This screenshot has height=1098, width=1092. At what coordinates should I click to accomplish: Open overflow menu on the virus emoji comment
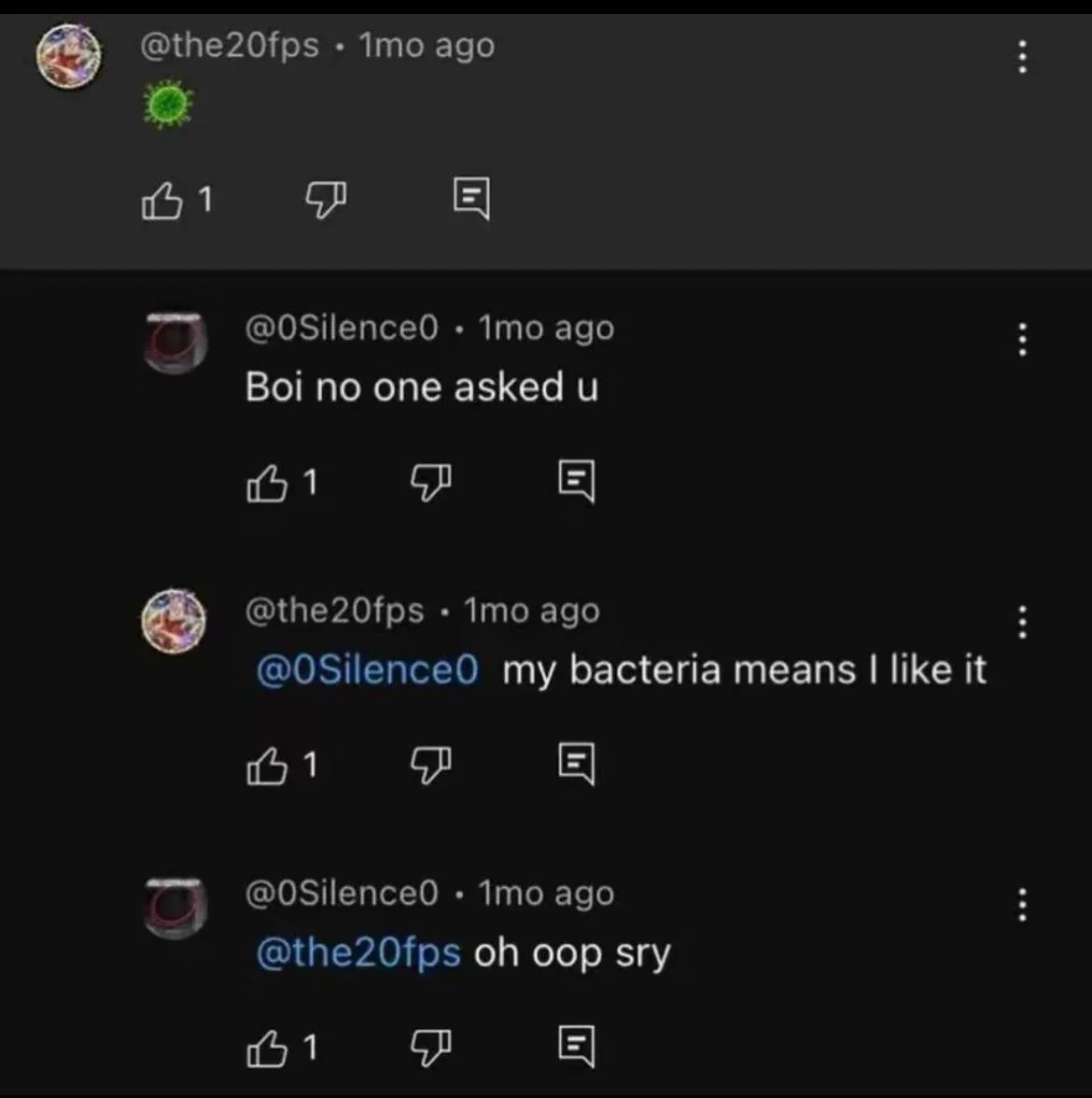point(1023,58)
